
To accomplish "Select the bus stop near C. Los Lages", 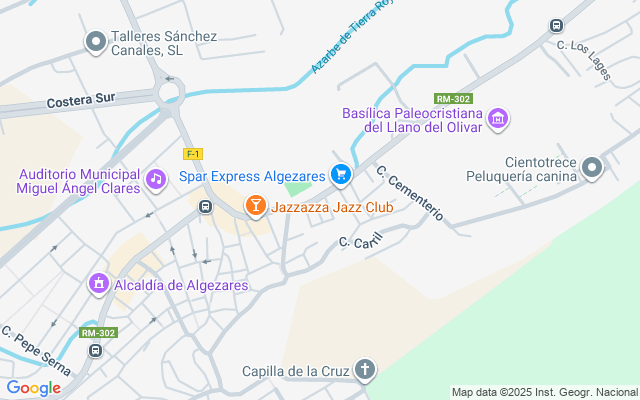I will tap(556, 25).
